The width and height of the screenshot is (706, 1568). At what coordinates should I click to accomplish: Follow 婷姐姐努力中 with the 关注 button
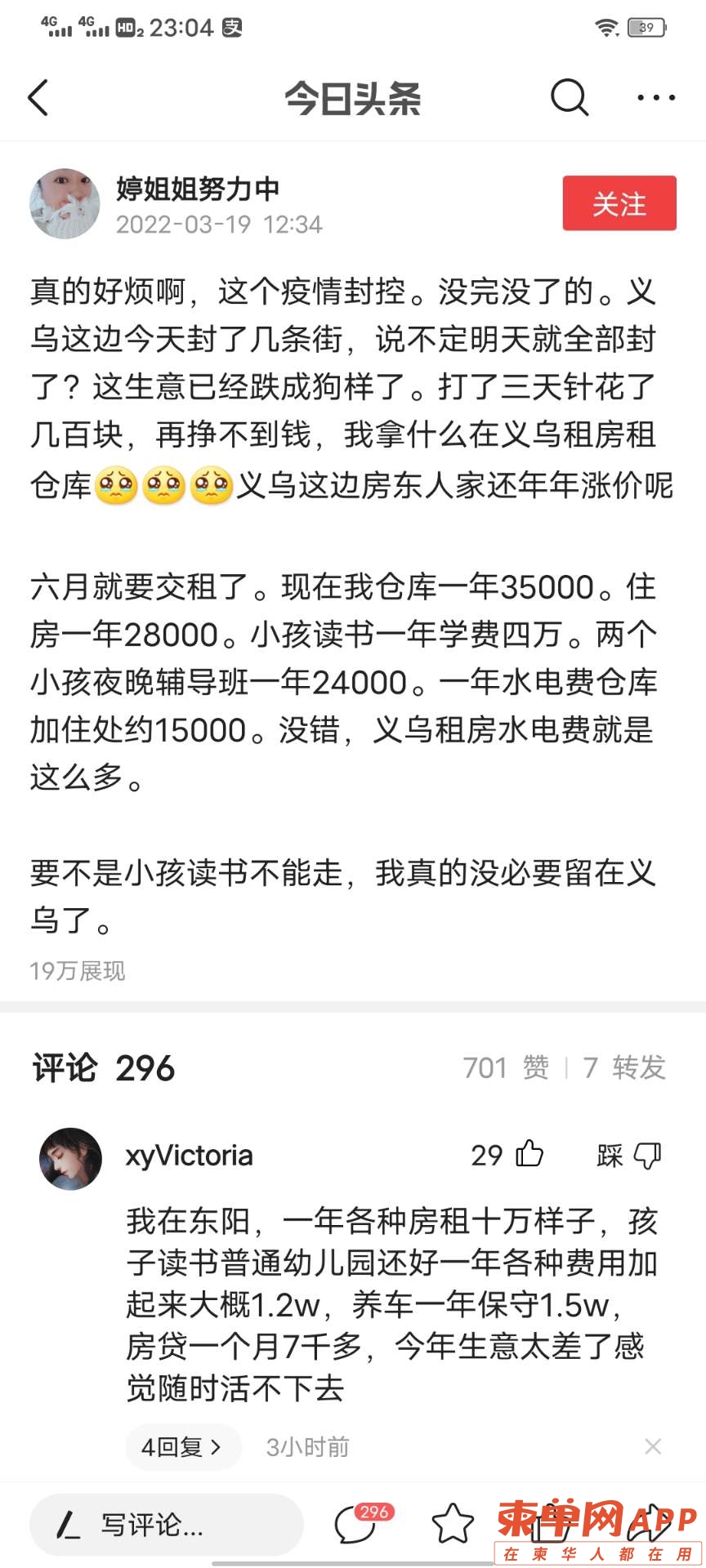pos(619,203)
